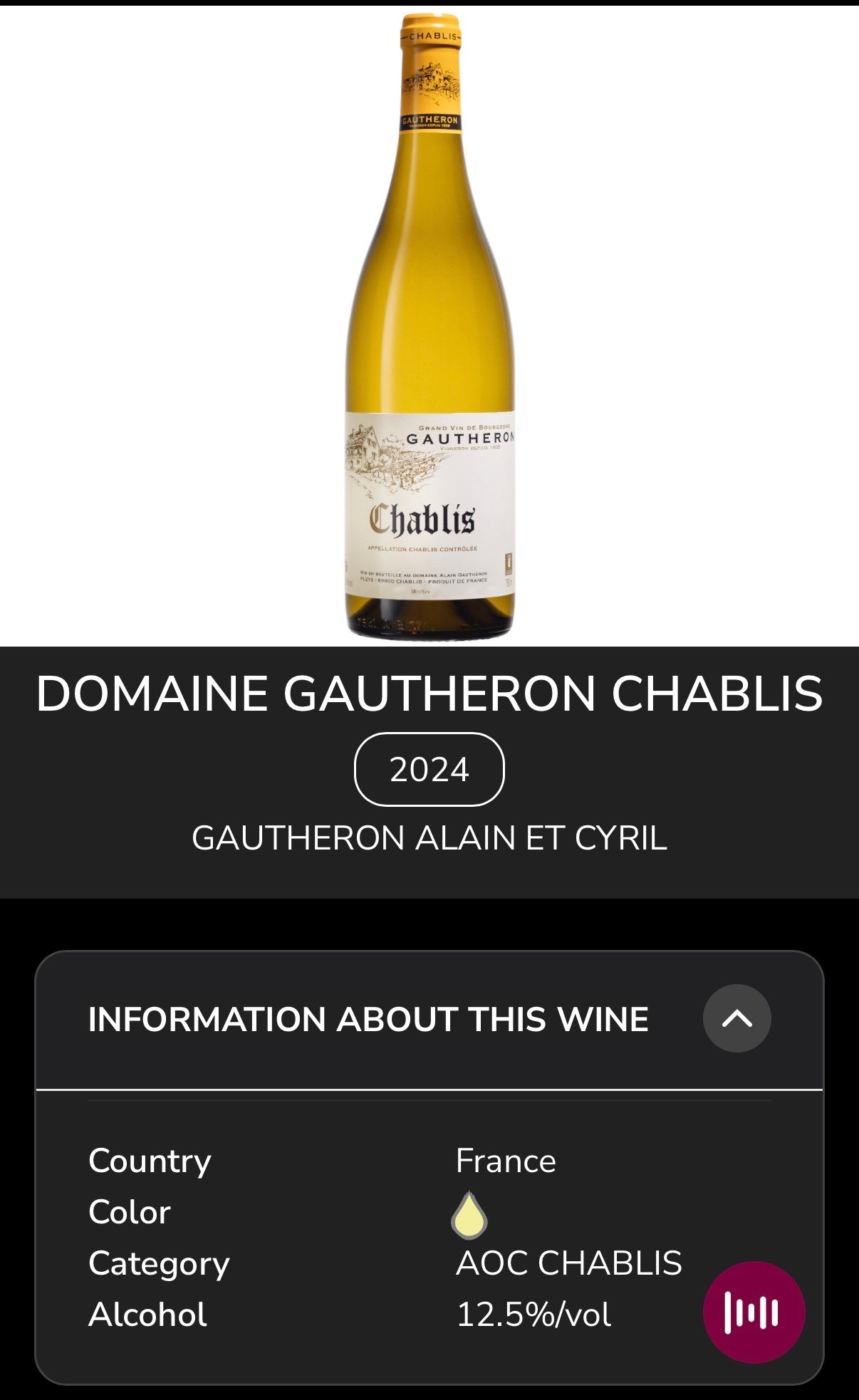Viewport: 859px width, 1400px height.
Task: Select the 2024 vintage chip
Action: pos(429,769)
